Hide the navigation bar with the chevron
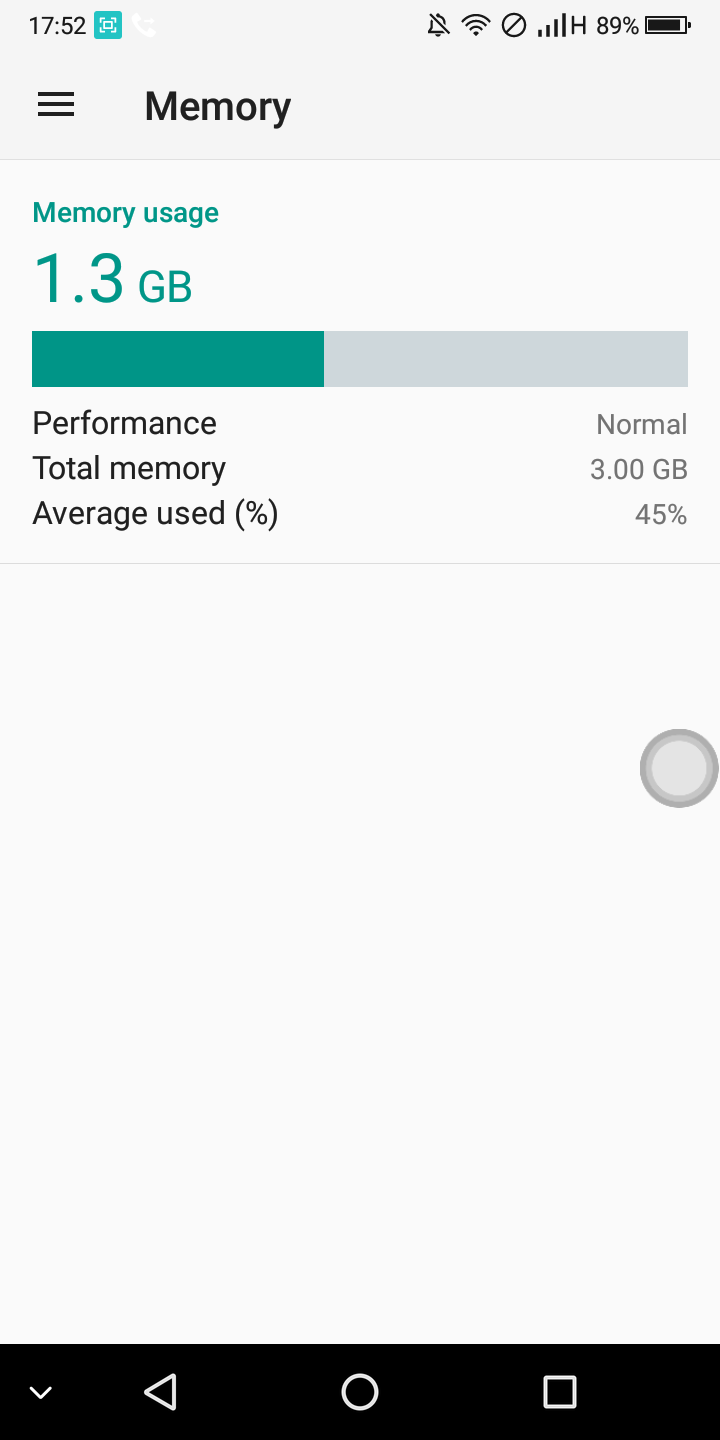This screenshot has width=720, height=1440. 41,1392
